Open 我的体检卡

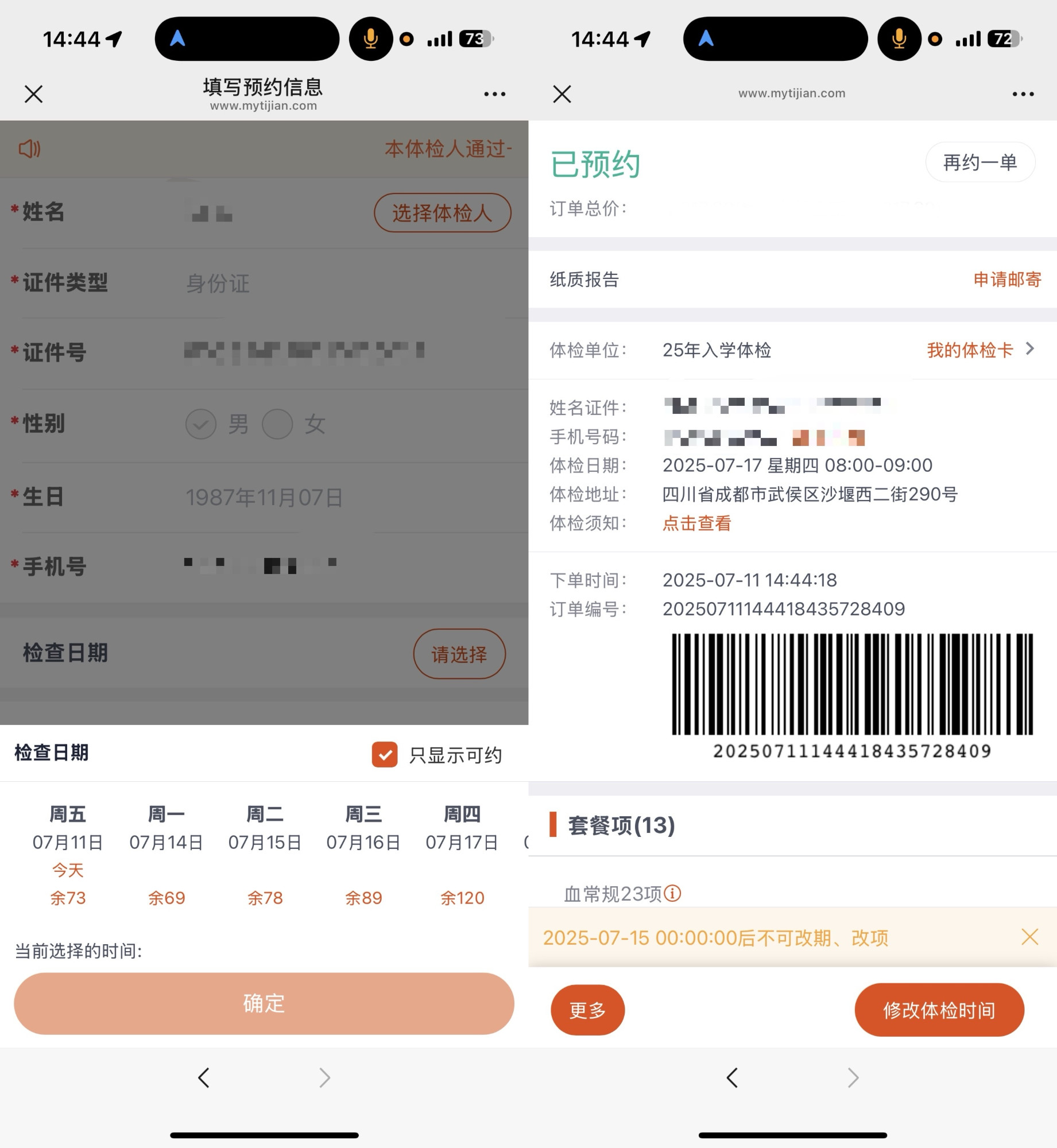[979, 350]
